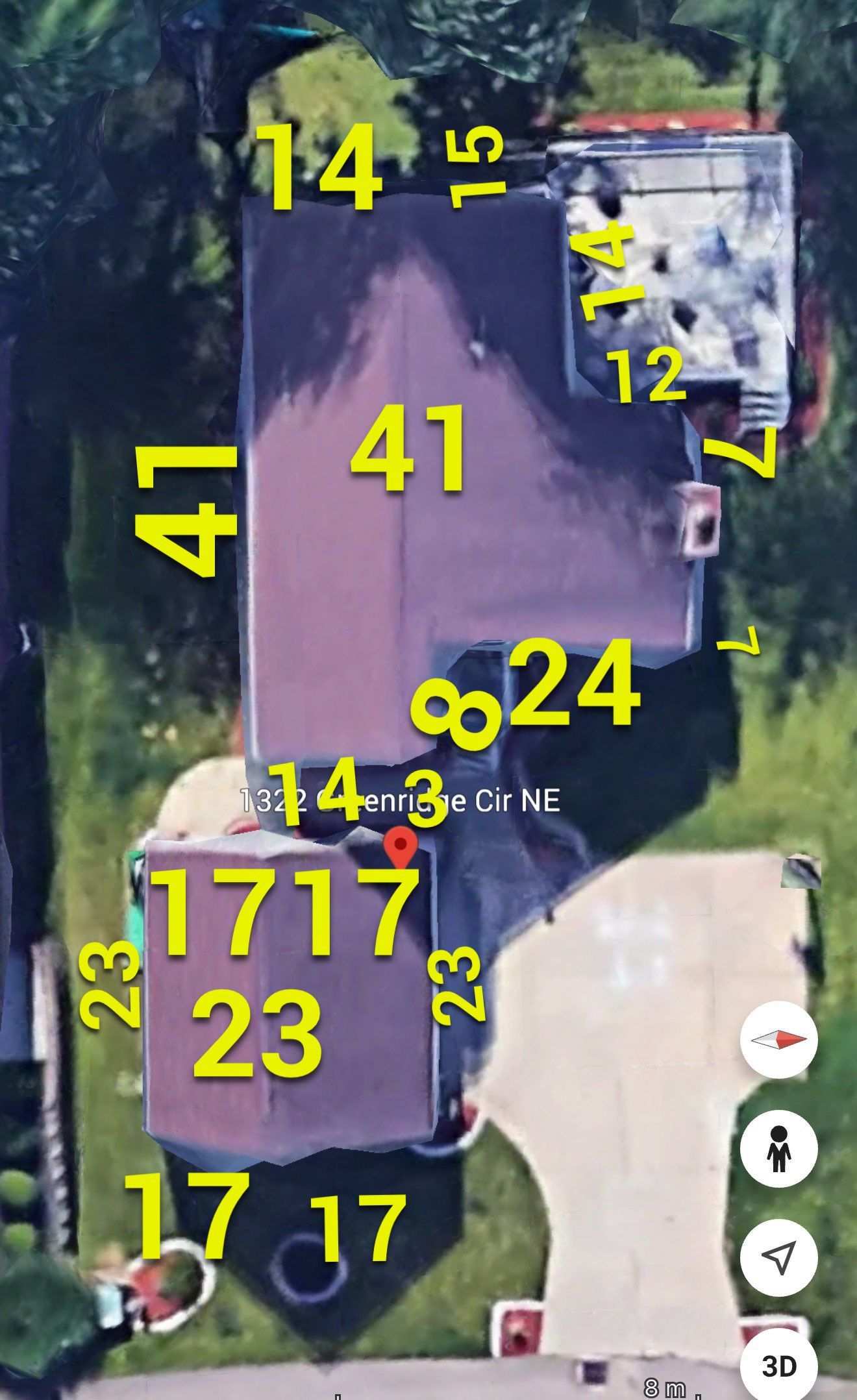
Task: Fly to my current location
Action: pos(778,1257)
